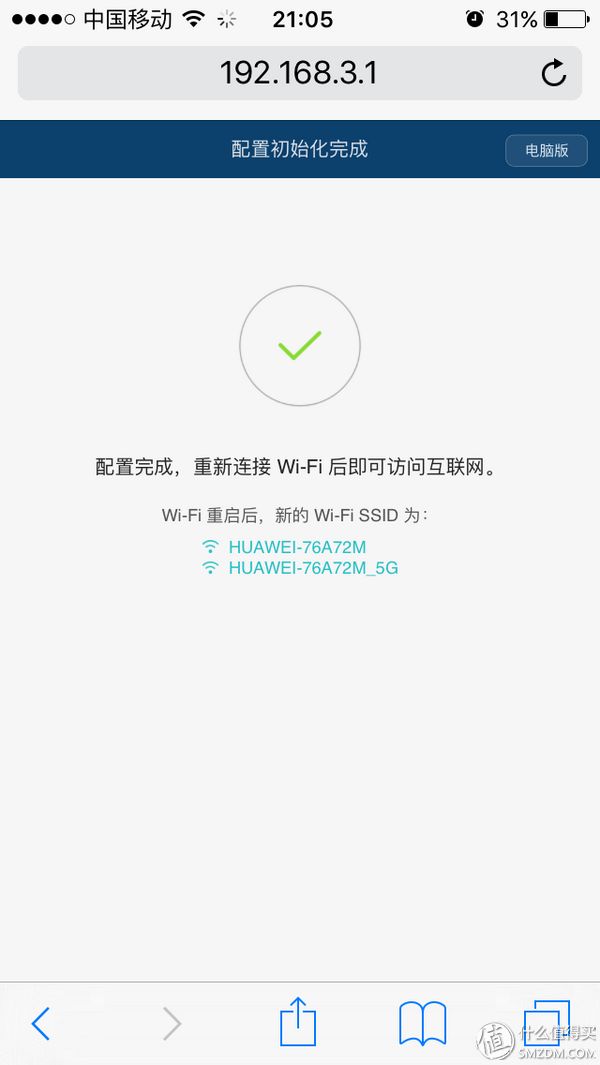The width and height of the screenshot is (600, 1065).
Task: Open Safari bookmarks
Action: 423,1023
